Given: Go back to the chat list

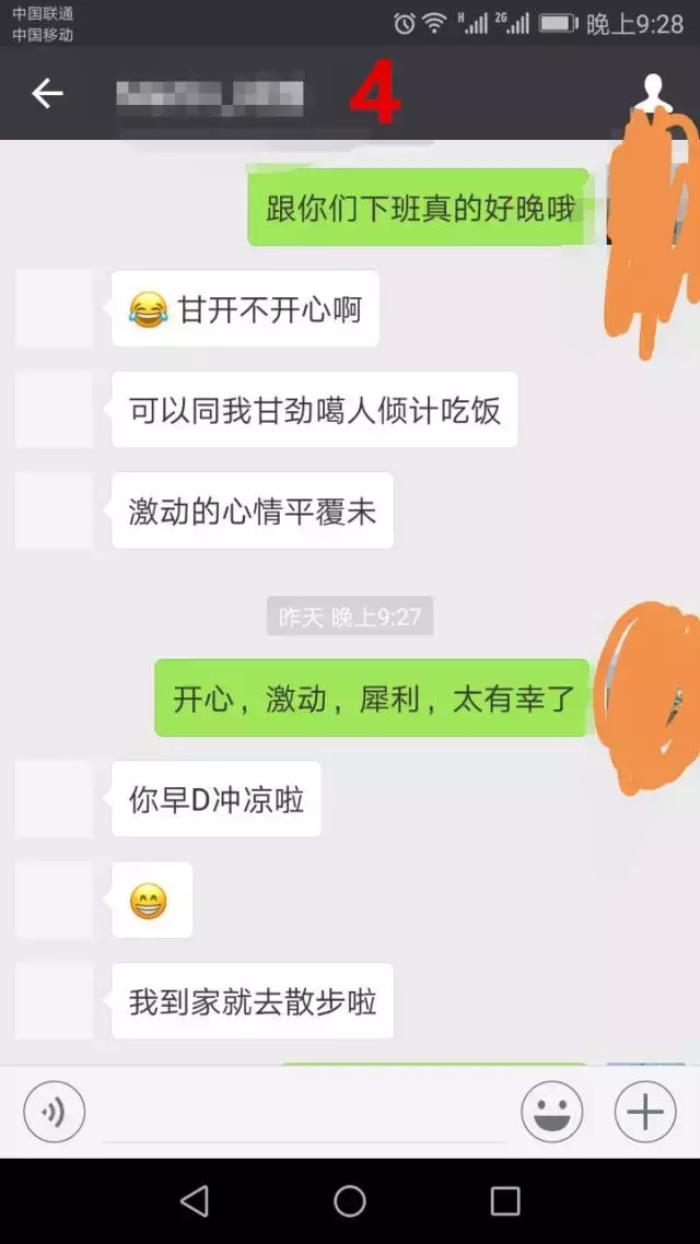Looking at the screenshot, I should coord(47,94).
